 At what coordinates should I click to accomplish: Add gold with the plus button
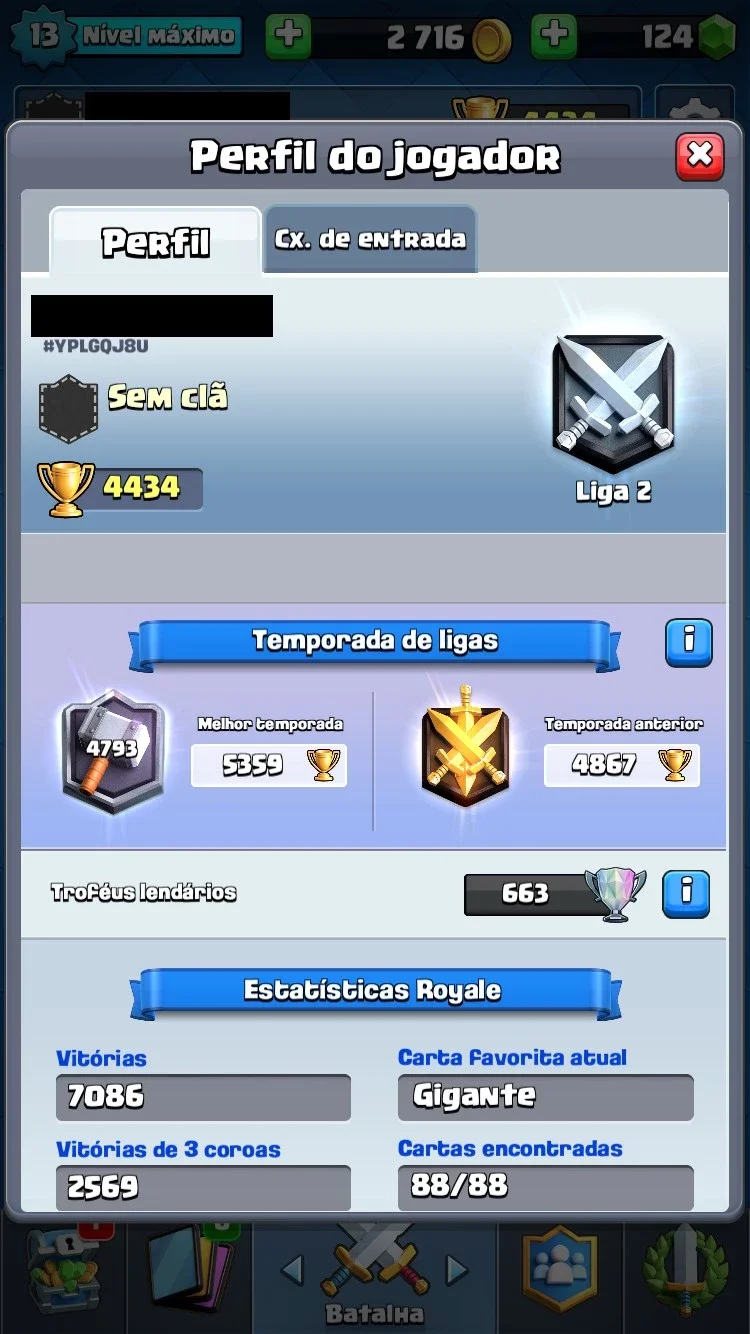click(288, 37)
